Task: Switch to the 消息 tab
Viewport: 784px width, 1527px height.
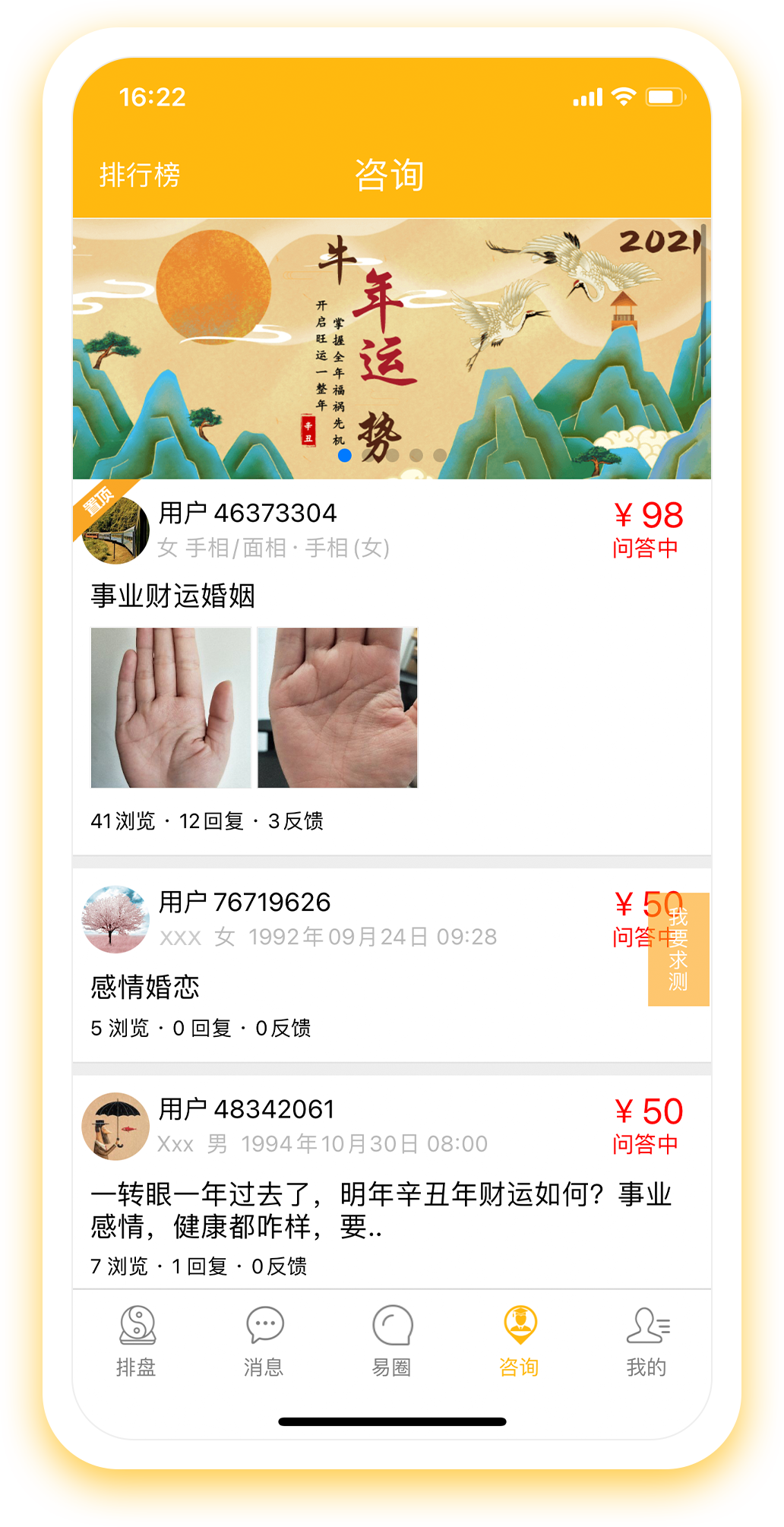Action: click(x=264, y=1341)
